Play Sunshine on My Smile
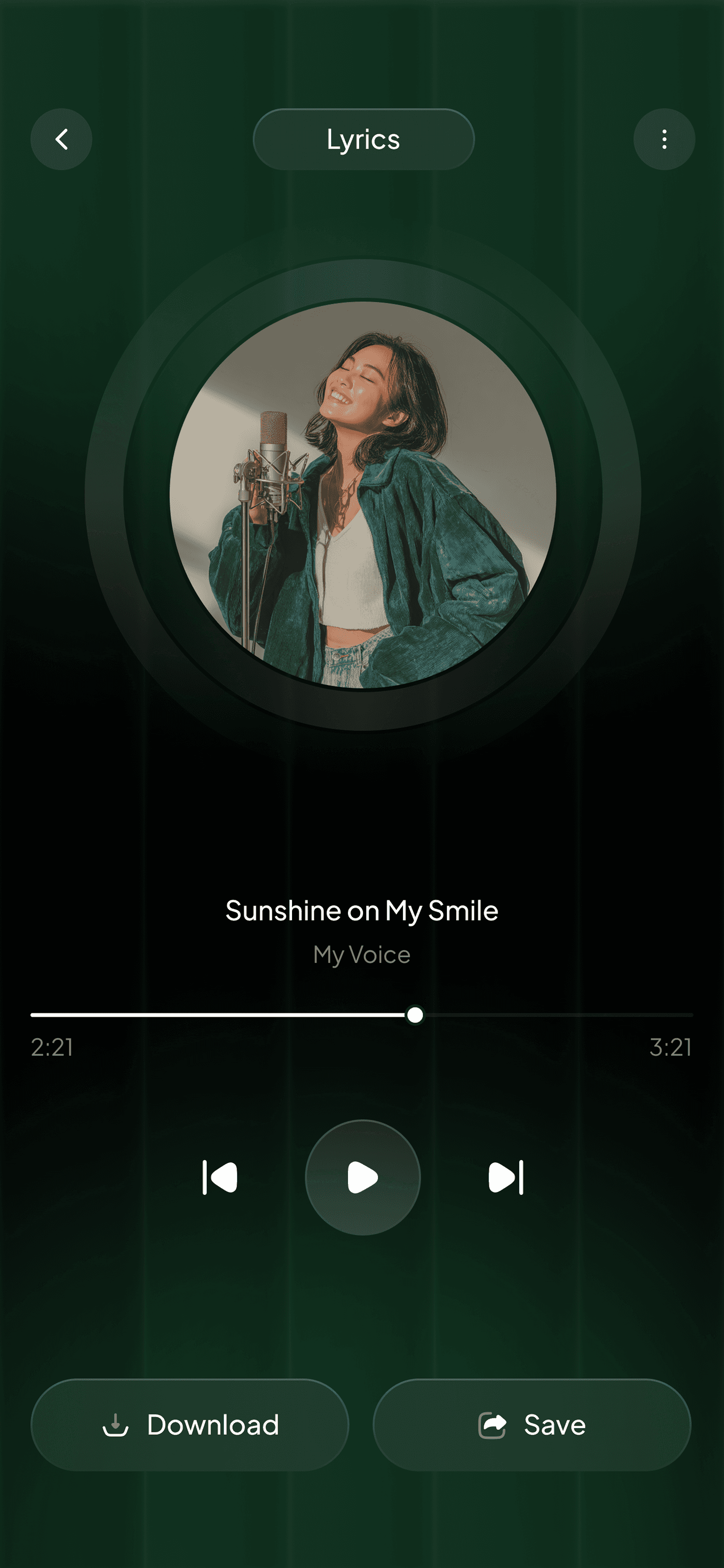Image resolution: width=724 pixels, height=1568 pixels. (362, 1177)
